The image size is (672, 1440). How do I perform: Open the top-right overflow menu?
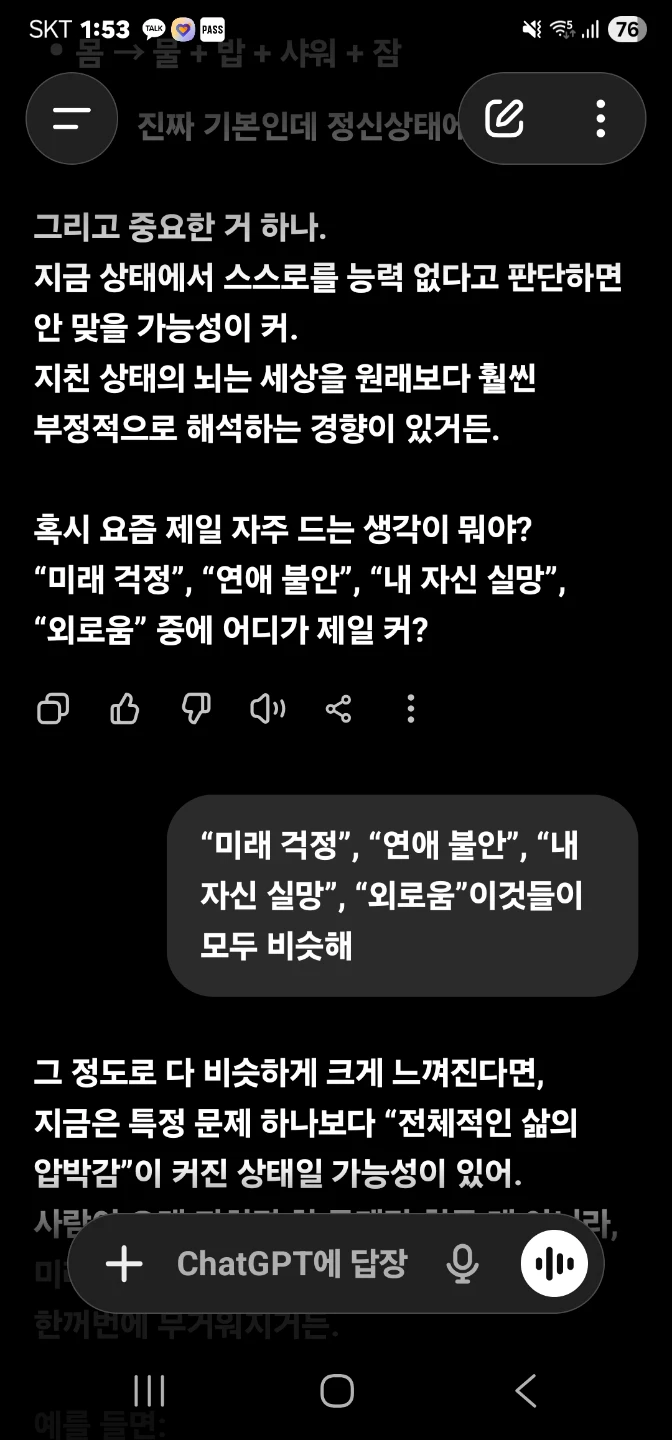(x=600, y=118)
